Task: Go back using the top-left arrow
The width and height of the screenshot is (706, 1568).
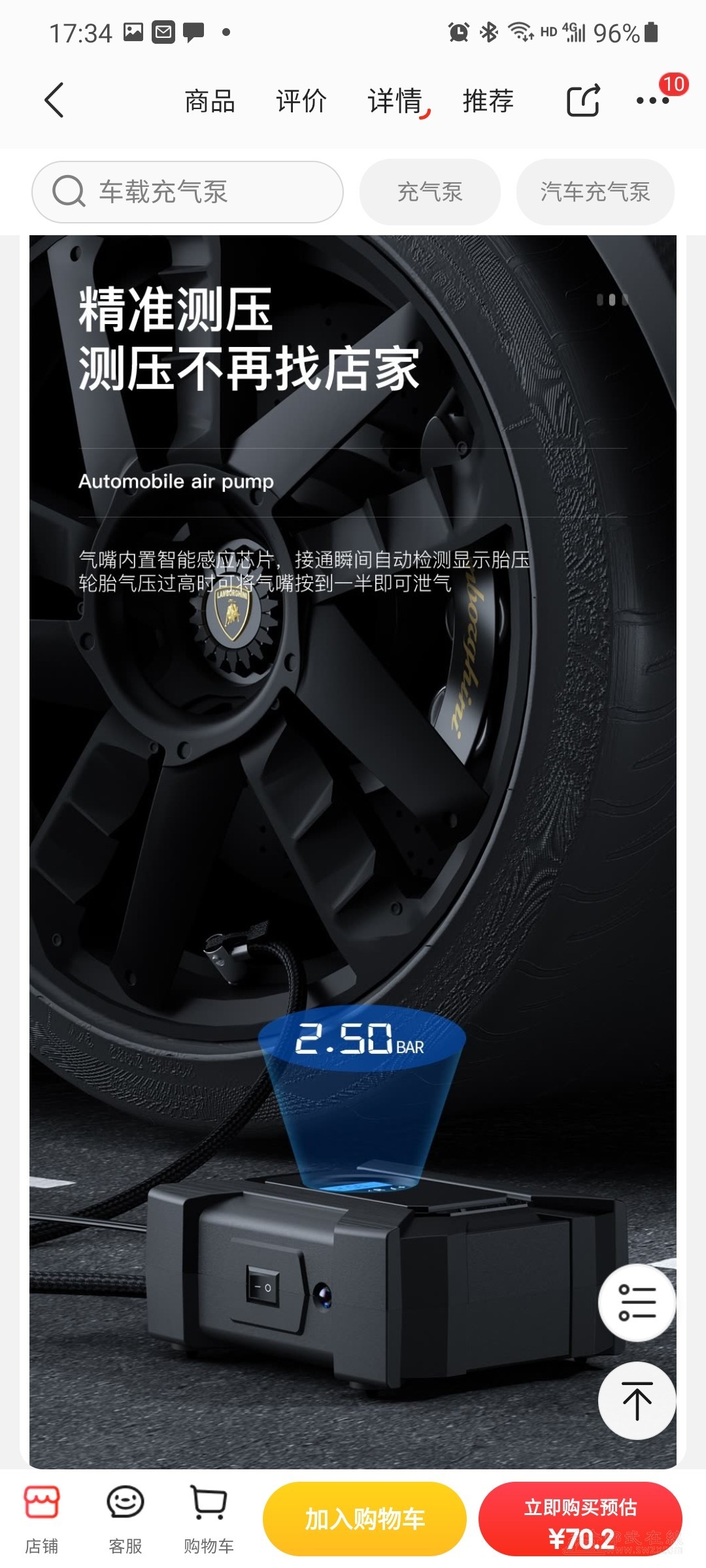Action: [54, 101]
